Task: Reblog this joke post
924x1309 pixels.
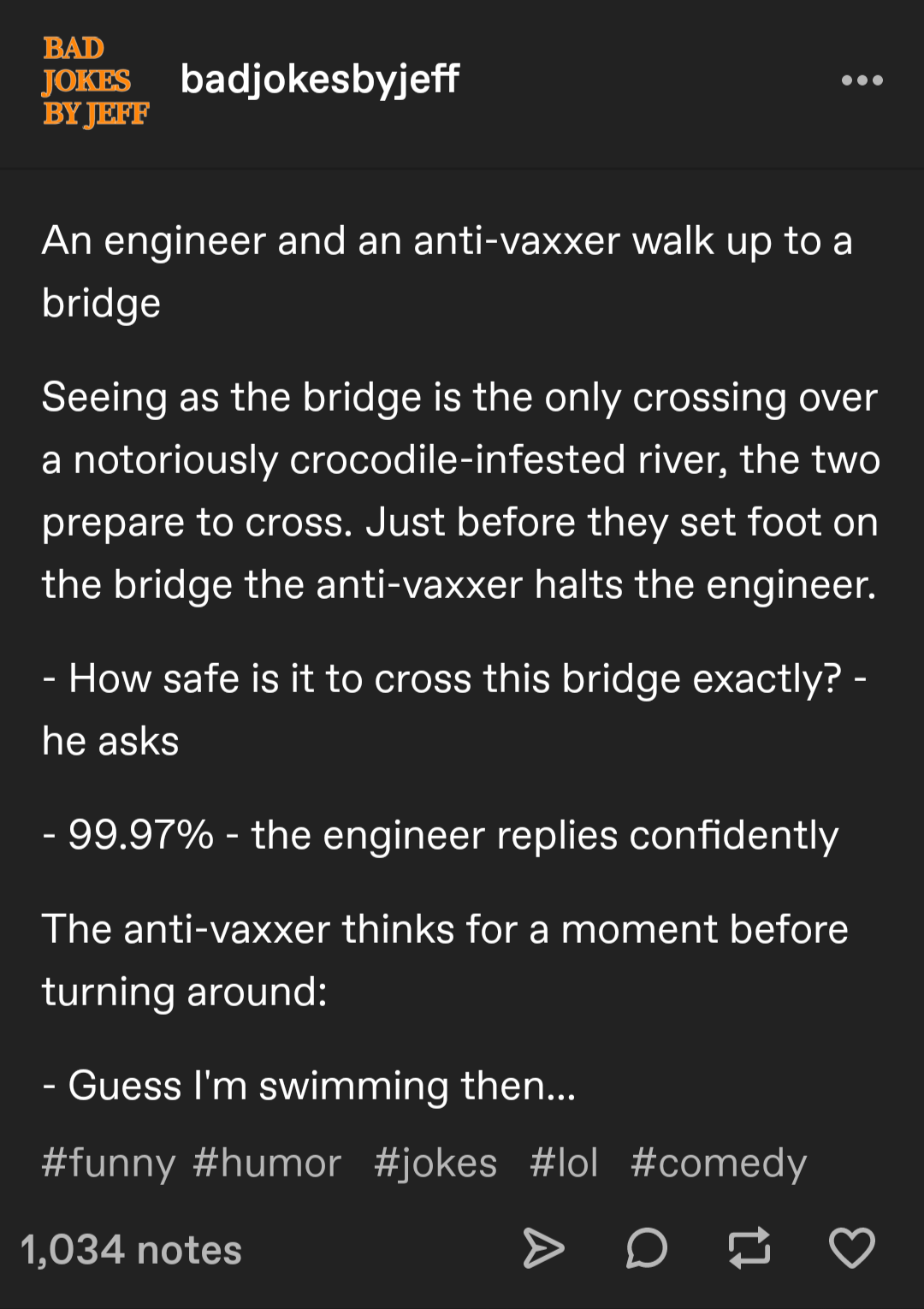Action: [749, 1248]
